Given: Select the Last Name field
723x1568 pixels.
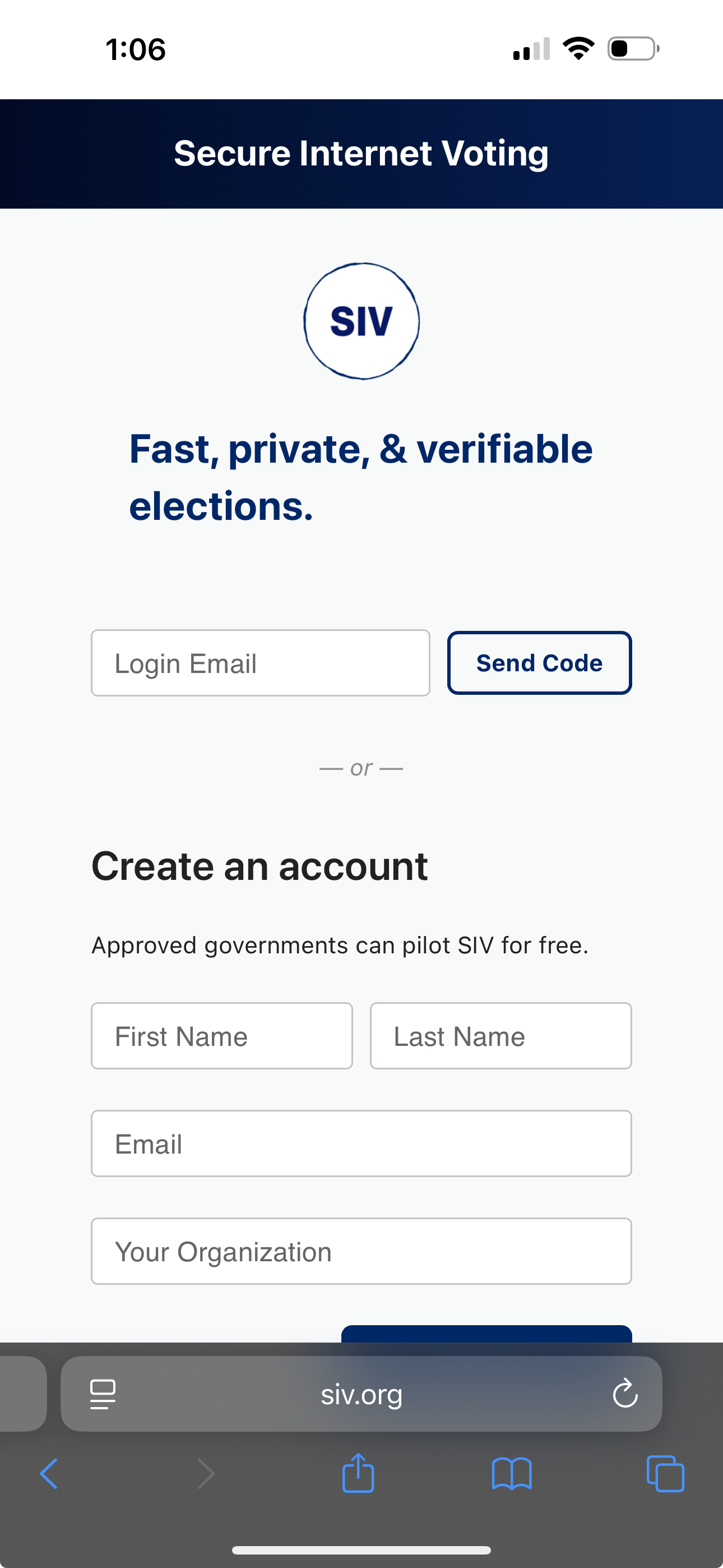Looking at the screenshot, I should 500,1035.
